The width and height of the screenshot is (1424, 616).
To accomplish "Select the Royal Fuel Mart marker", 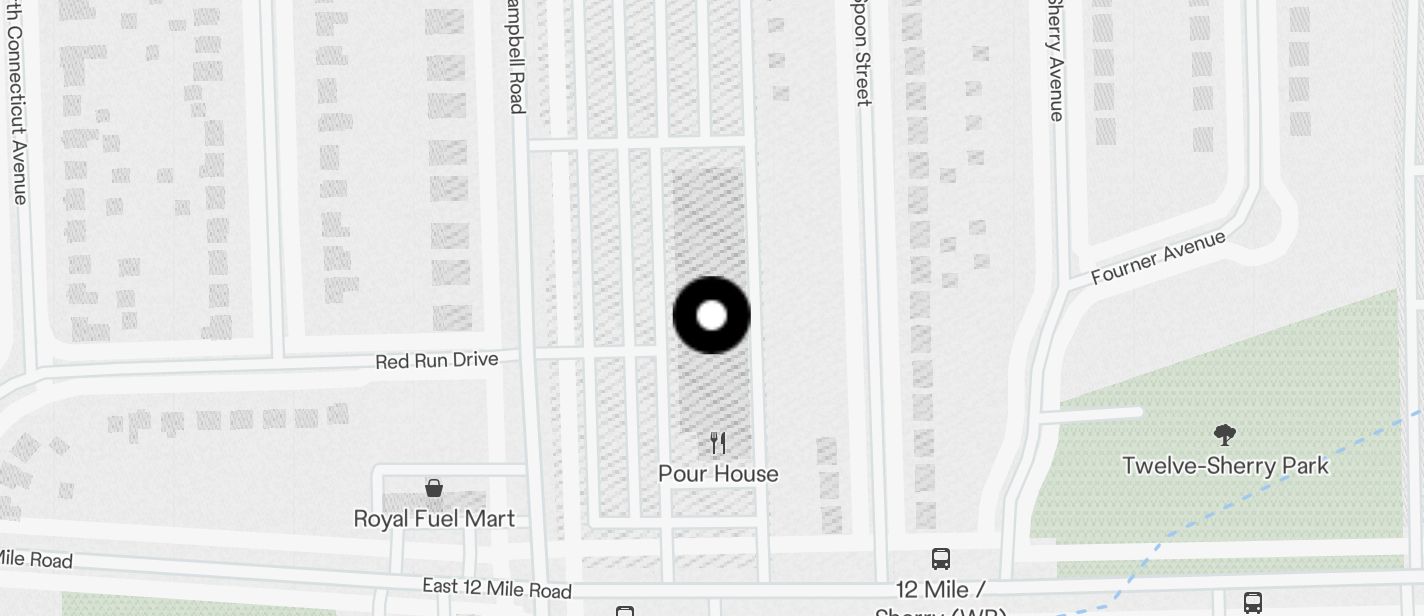I will pyautogui.click(x=434, y=489).
